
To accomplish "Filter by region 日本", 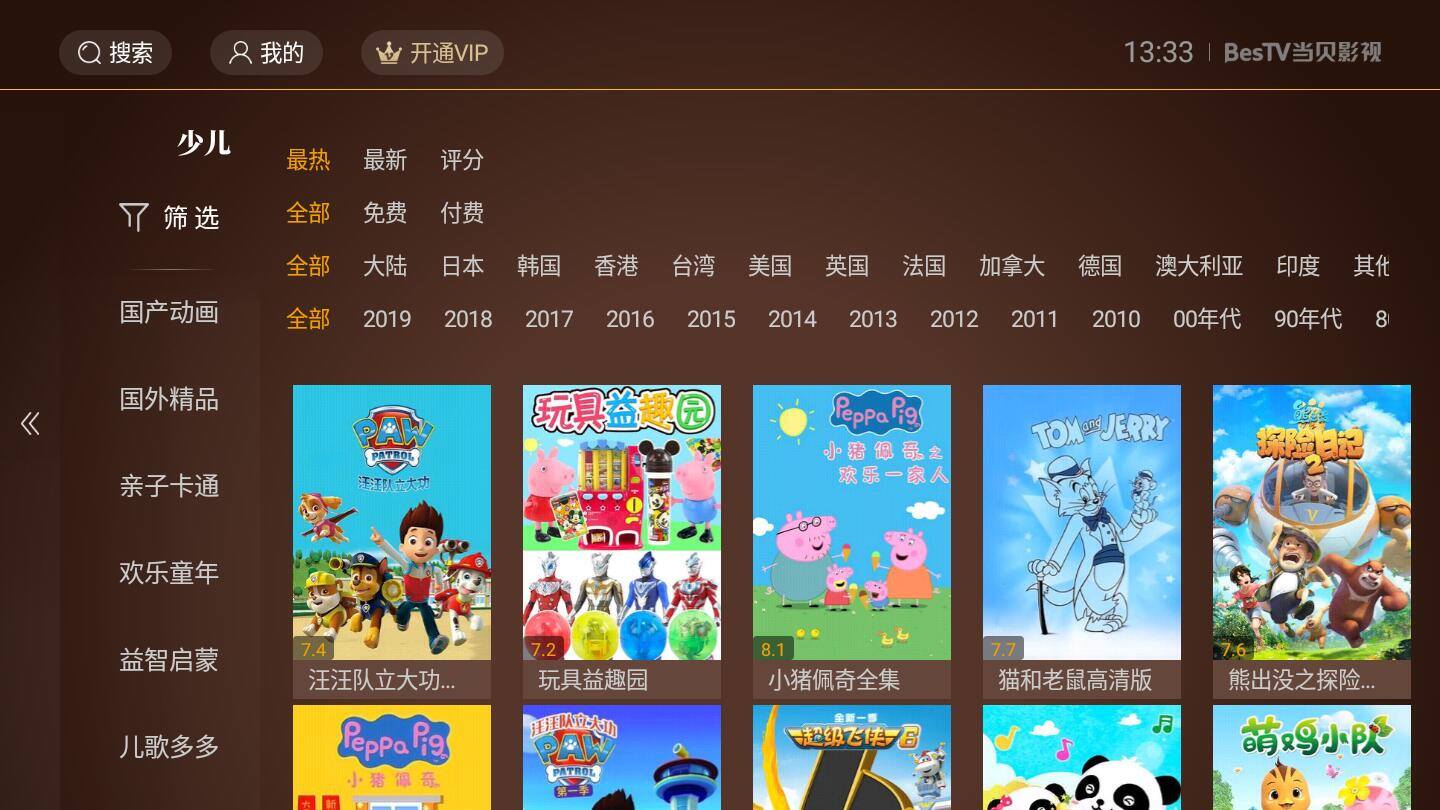I will tap(462, 266).
